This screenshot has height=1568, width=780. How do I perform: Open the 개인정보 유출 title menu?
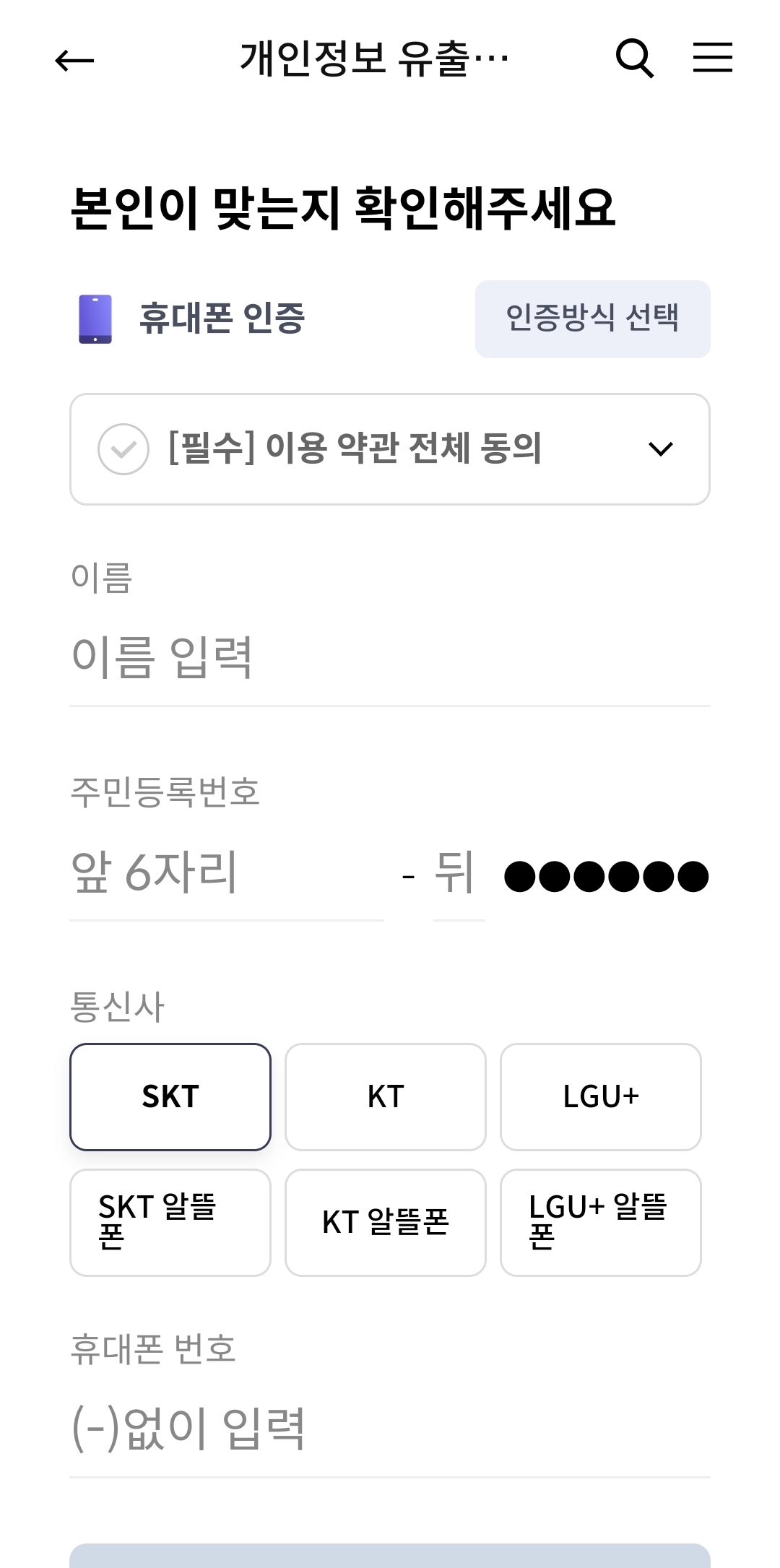[x=373, y=60]
